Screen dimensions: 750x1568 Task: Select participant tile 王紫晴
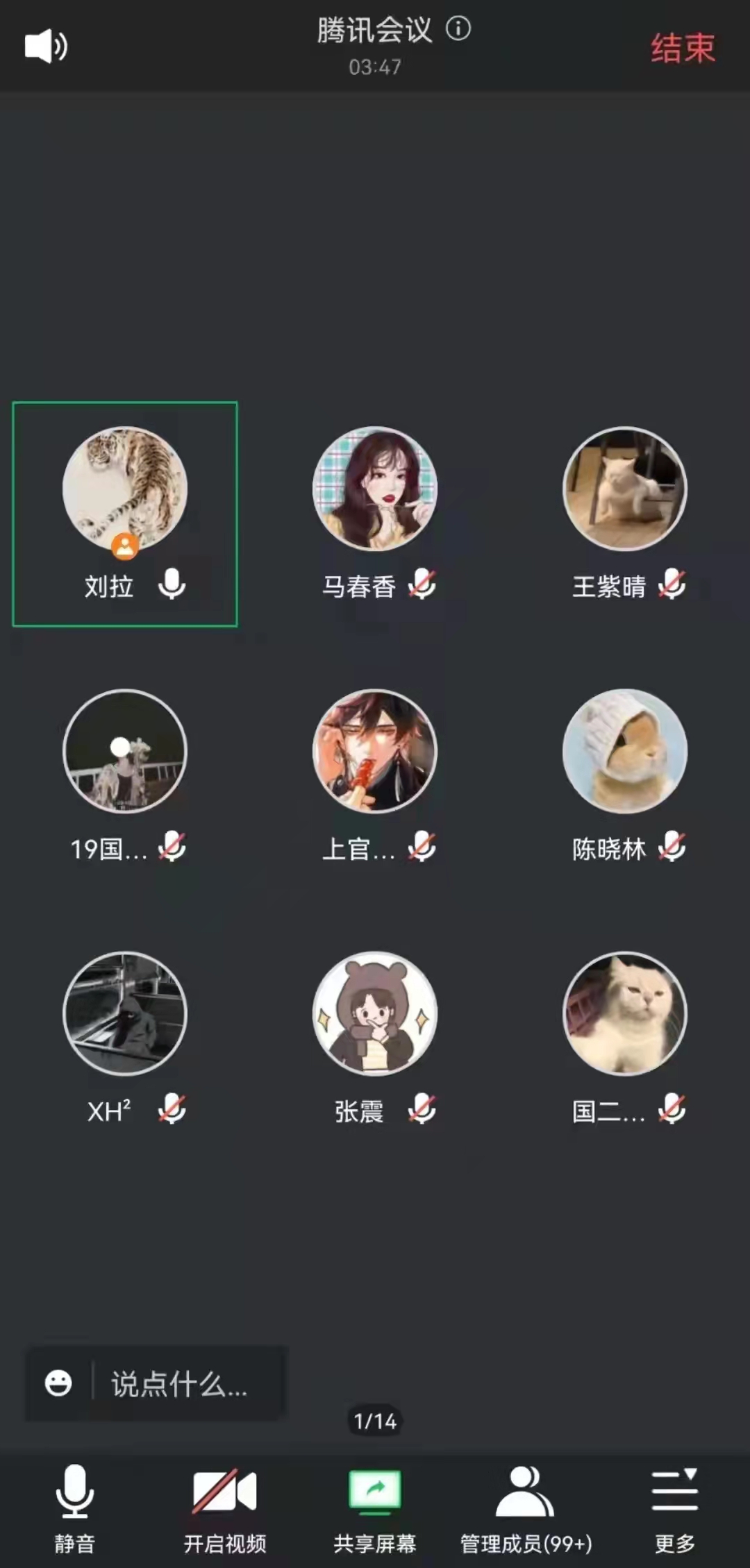pos(625,514)
